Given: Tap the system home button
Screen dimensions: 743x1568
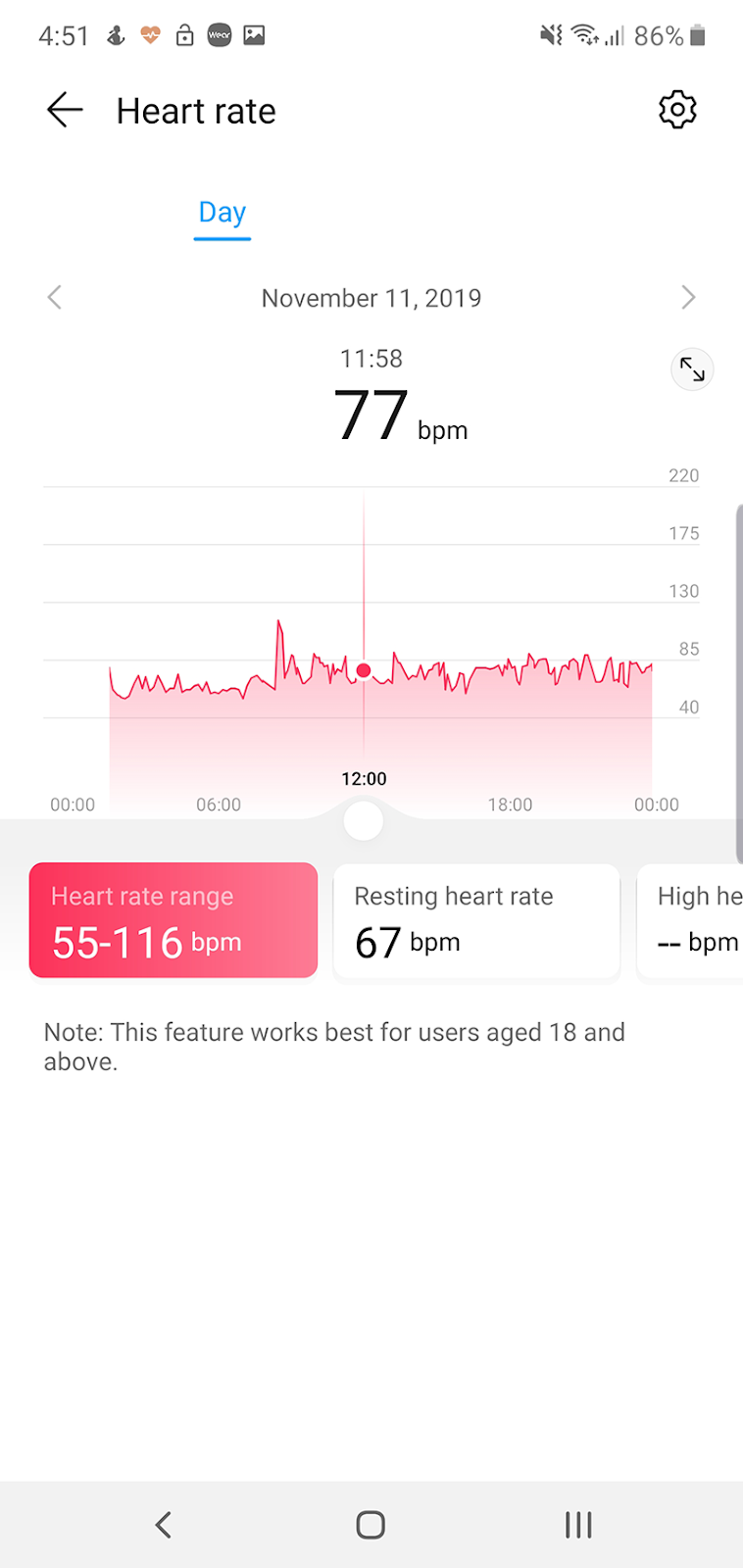Looking at the screenshot, I should pyautogui.click(x=371, y=1525).
